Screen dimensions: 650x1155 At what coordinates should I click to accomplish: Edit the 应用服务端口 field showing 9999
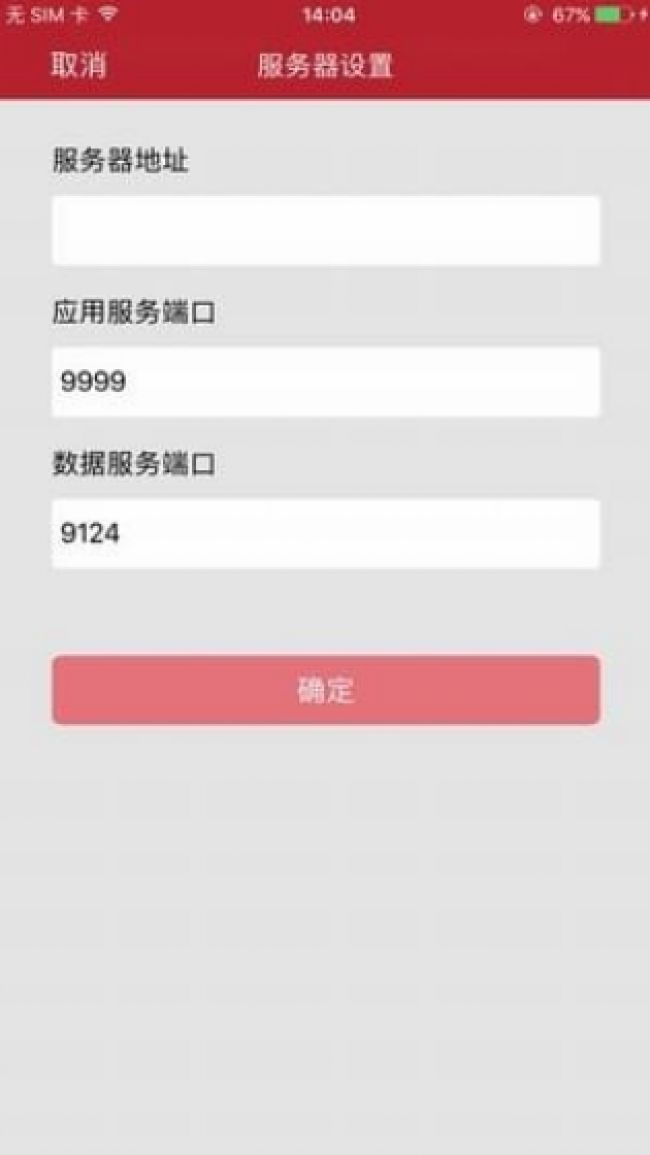coord(326,382)
